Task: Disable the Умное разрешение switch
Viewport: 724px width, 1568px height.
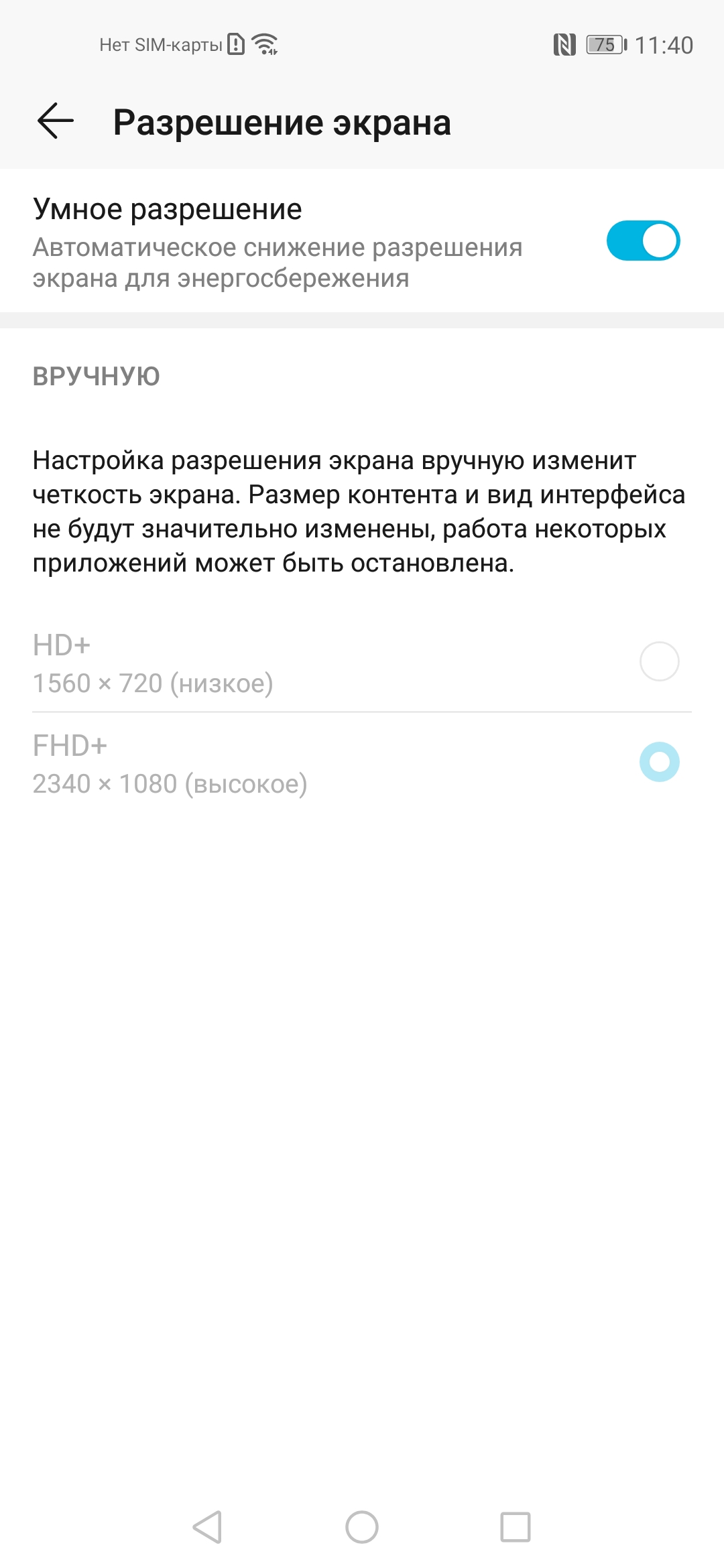Action: pos(643,241)
